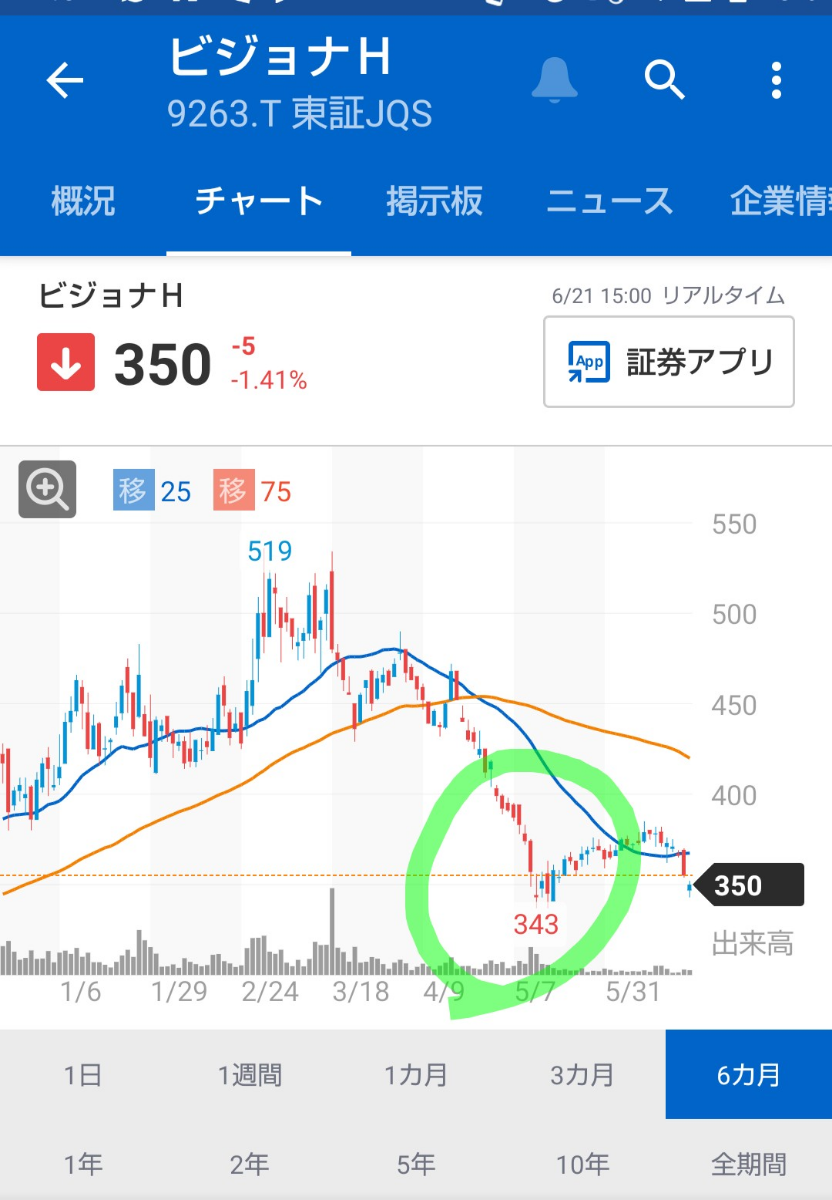Select the 10年 chart range
Viewport: 832px width, 1200px height.
pyautogui.click(x=582, y=1164)
